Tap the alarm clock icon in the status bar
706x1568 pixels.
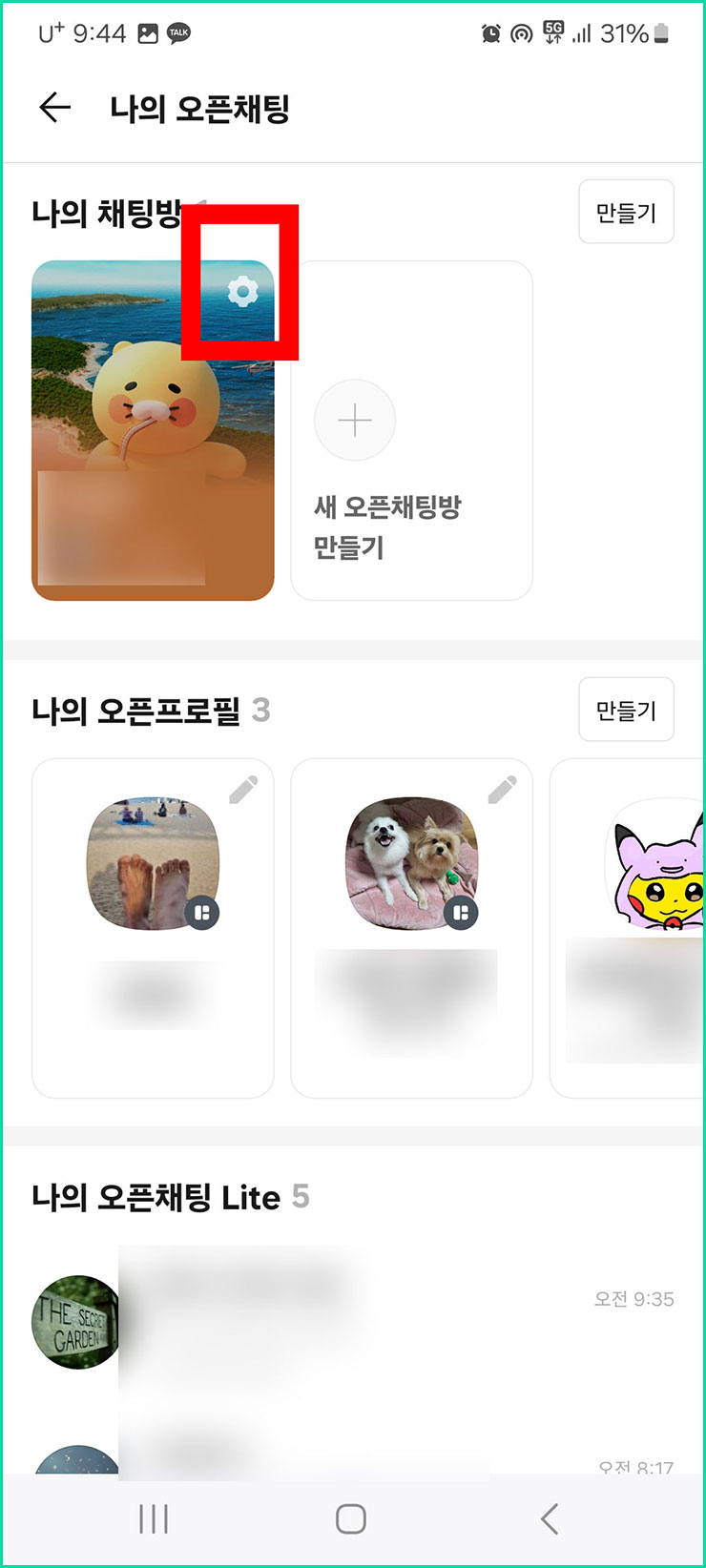(489, 32)
